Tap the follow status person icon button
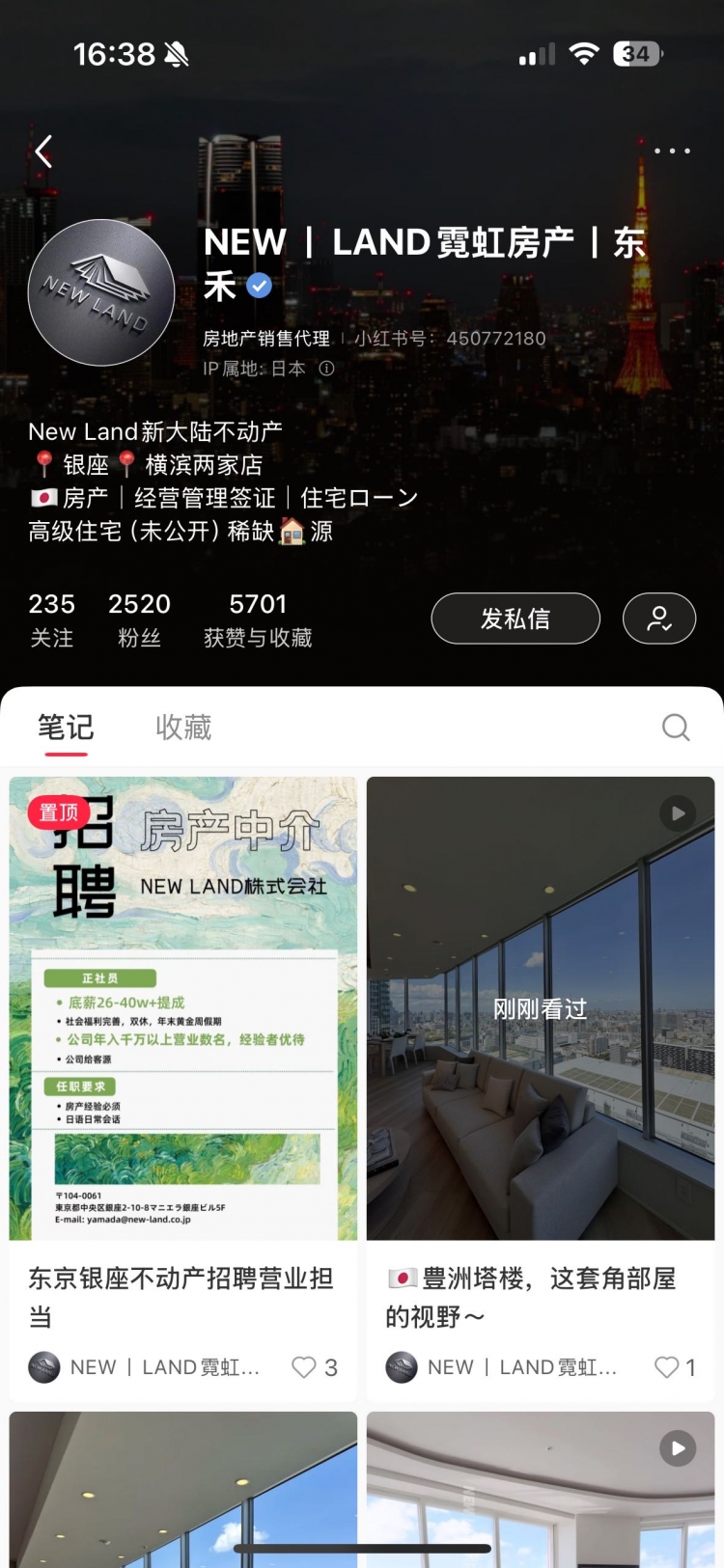Image resolution: width=724 pixels, height=1568 pixels. click(x=659, y=619)
